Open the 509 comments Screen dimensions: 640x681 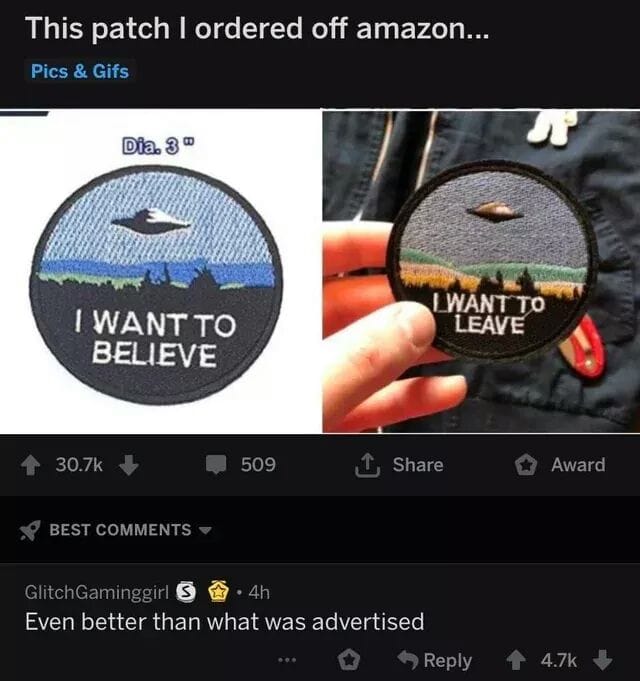click(241, 464)
